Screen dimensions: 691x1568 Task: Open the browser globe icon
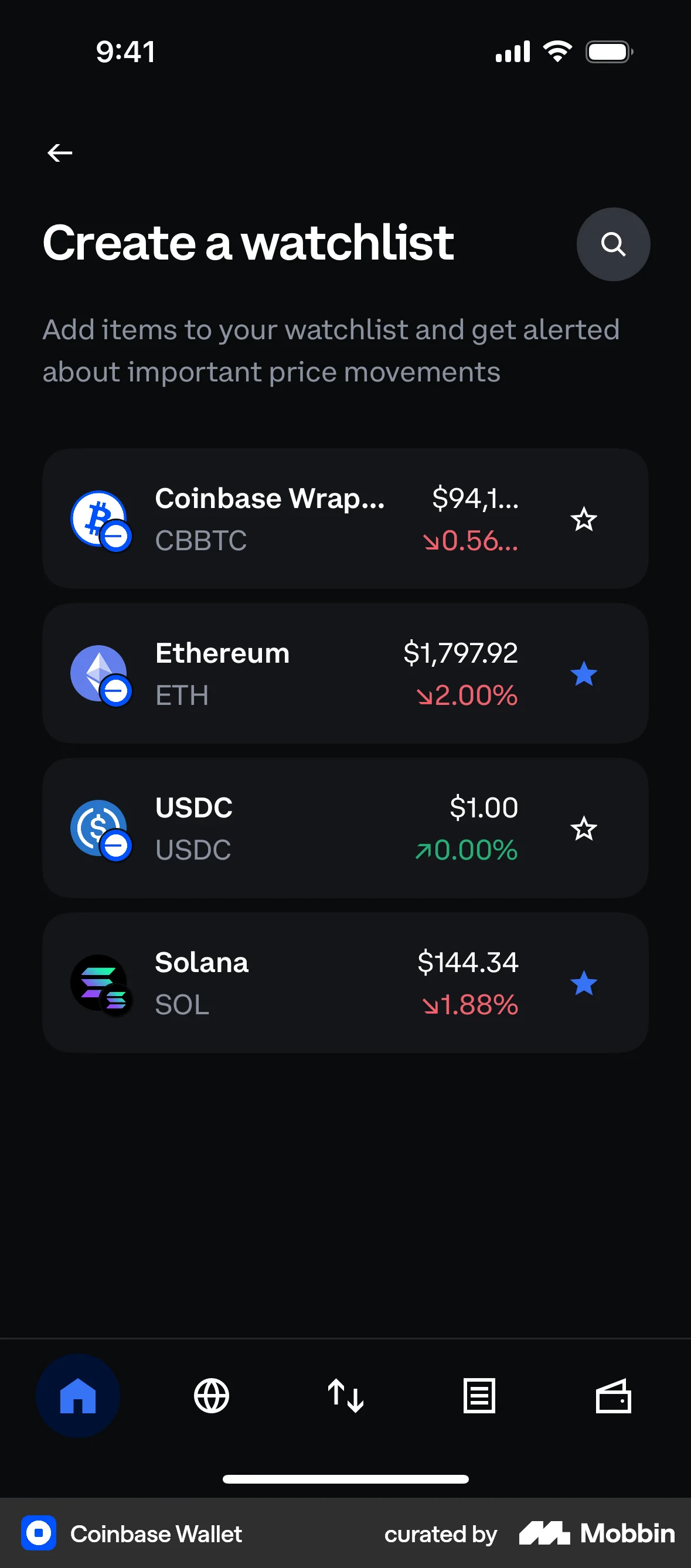[x=211, y=1396]
